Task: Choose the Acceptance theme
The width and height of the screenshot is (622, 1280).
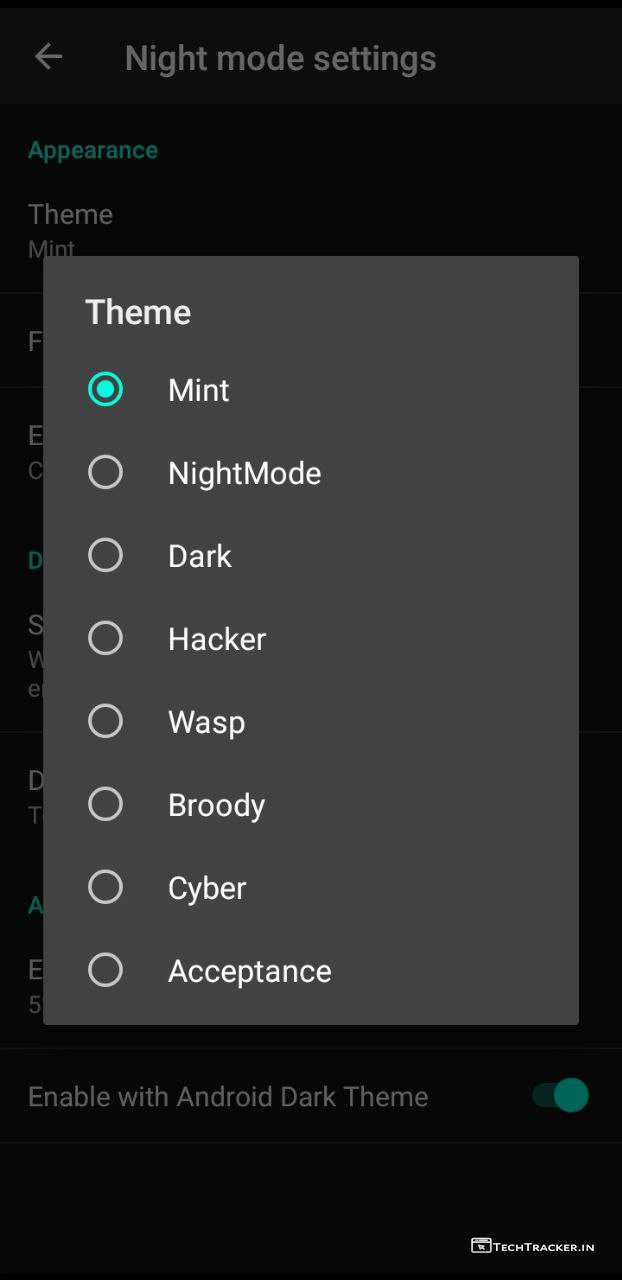Action: tap(106, 971)
